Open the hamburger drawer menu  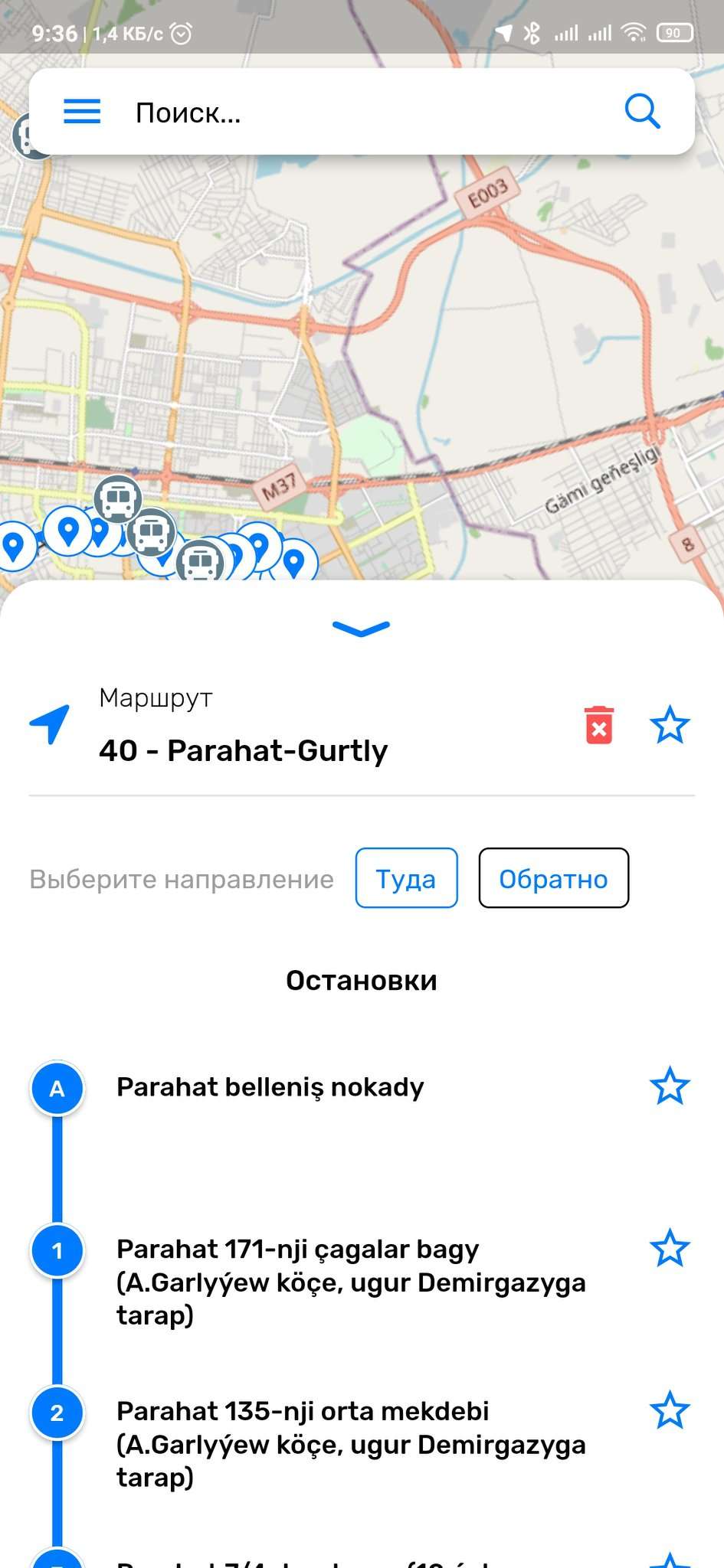pos(82,112)
